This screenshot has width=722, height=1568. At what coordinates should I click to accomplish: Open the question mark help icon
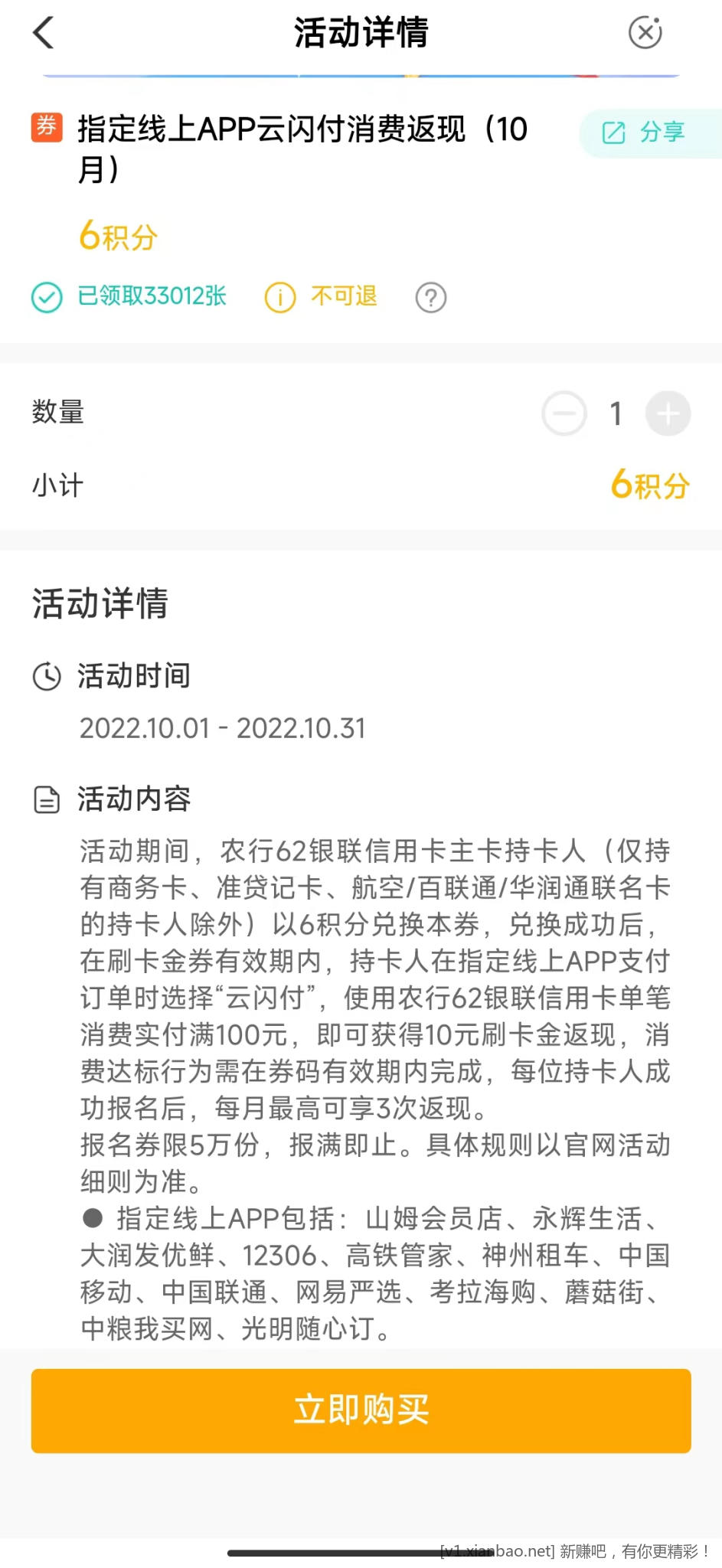click(x=431, y=297)
